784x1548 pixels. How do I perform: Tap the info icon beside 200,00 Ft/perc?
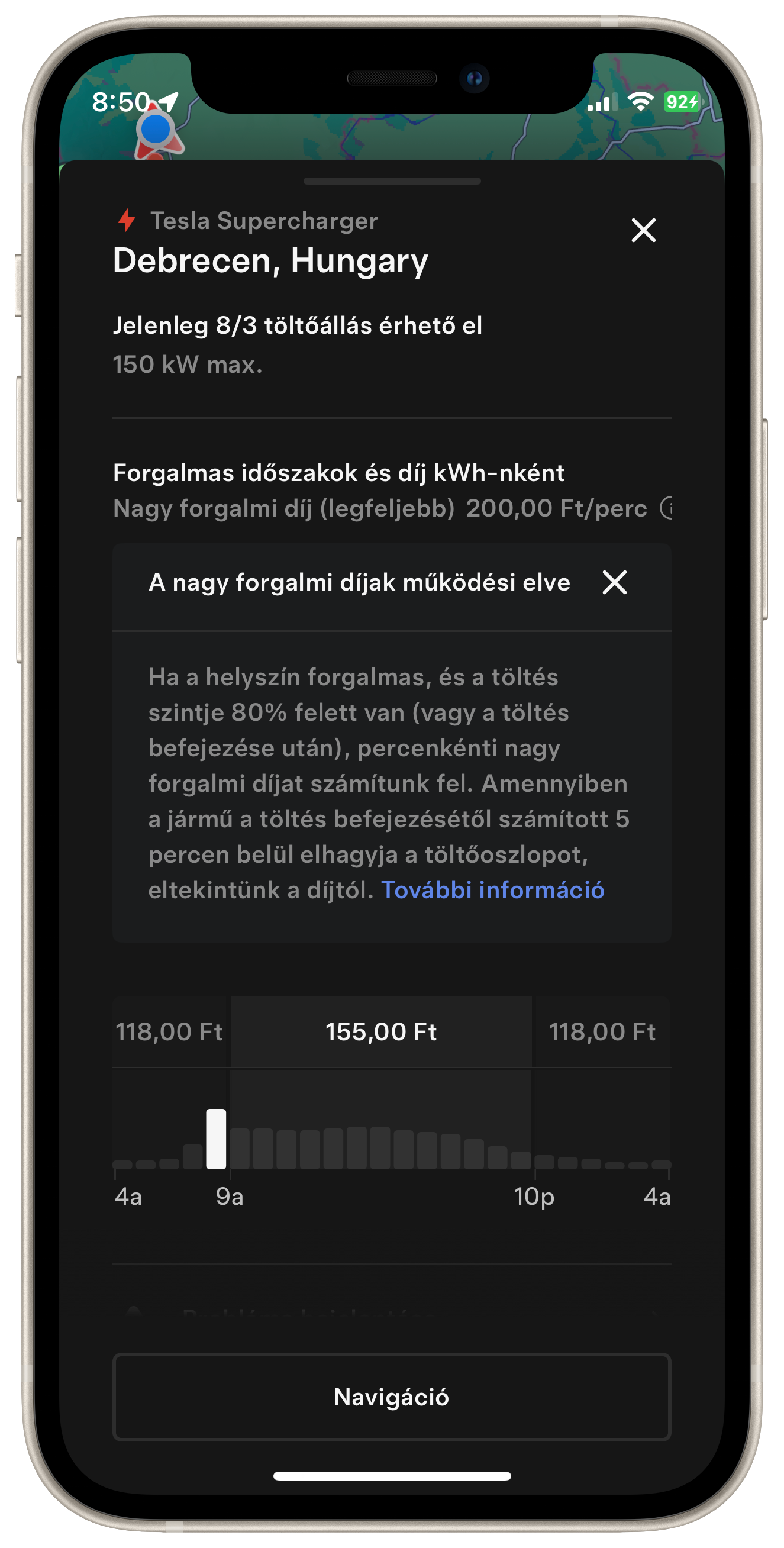tap(666, 508)
